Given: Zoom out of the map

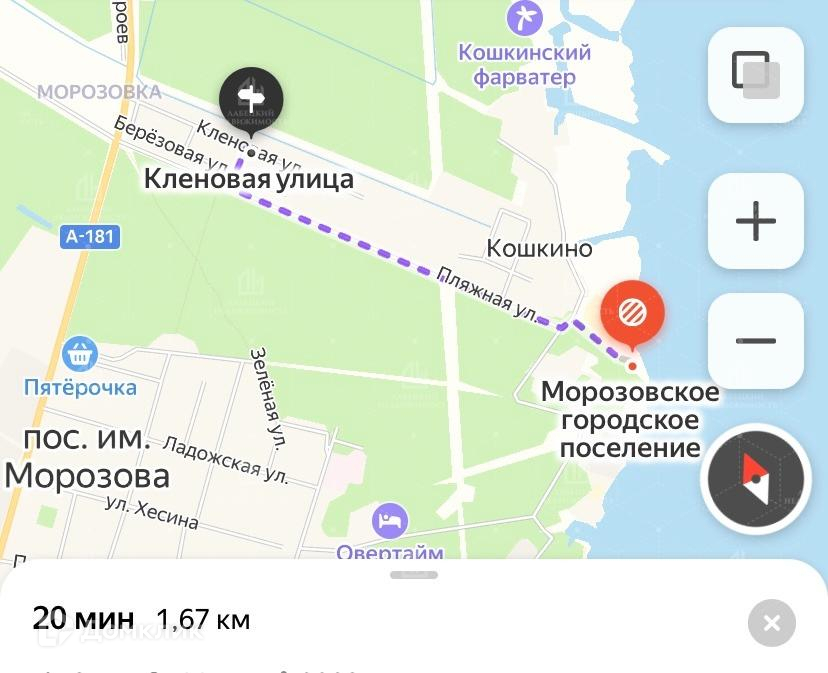Looking at the screenshot, I should 755,341.
